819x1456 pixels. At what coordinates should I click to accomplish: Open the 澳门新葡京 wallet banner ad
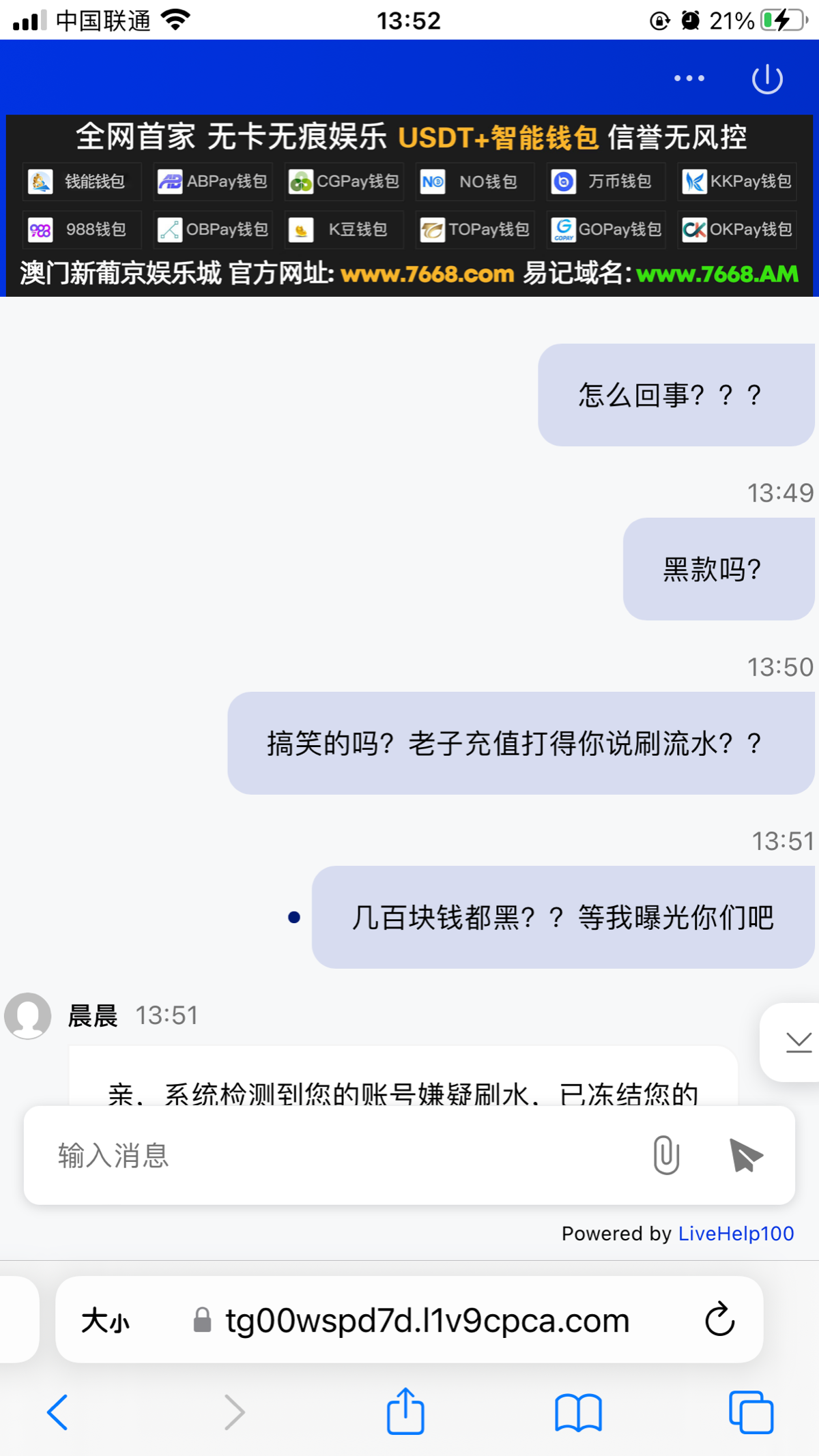pos(409,205)
